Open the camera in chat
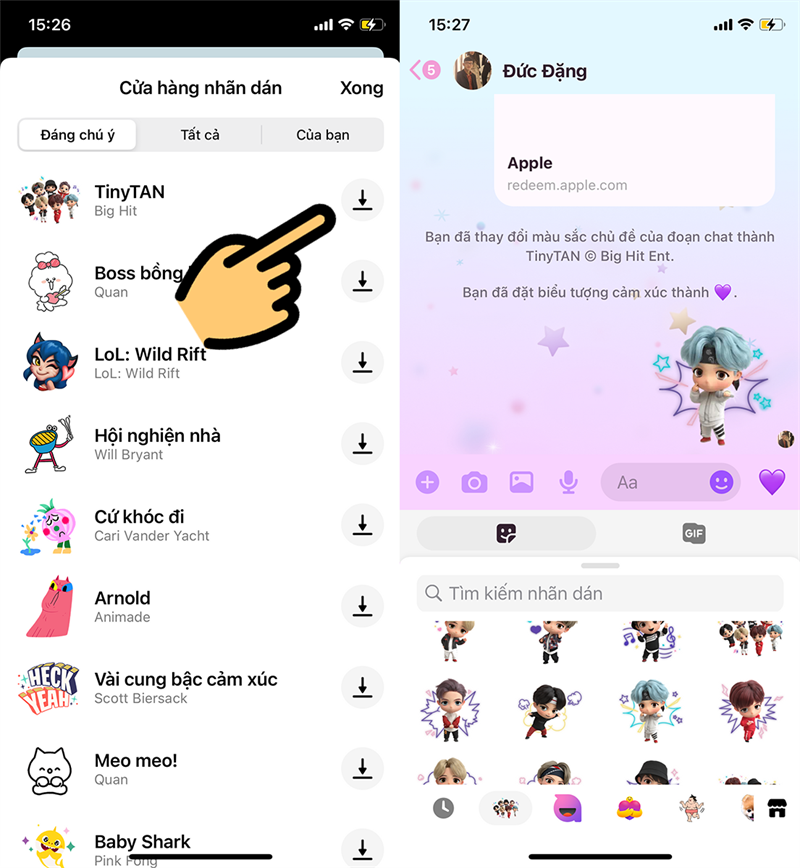800x868 pixels. 474,482
